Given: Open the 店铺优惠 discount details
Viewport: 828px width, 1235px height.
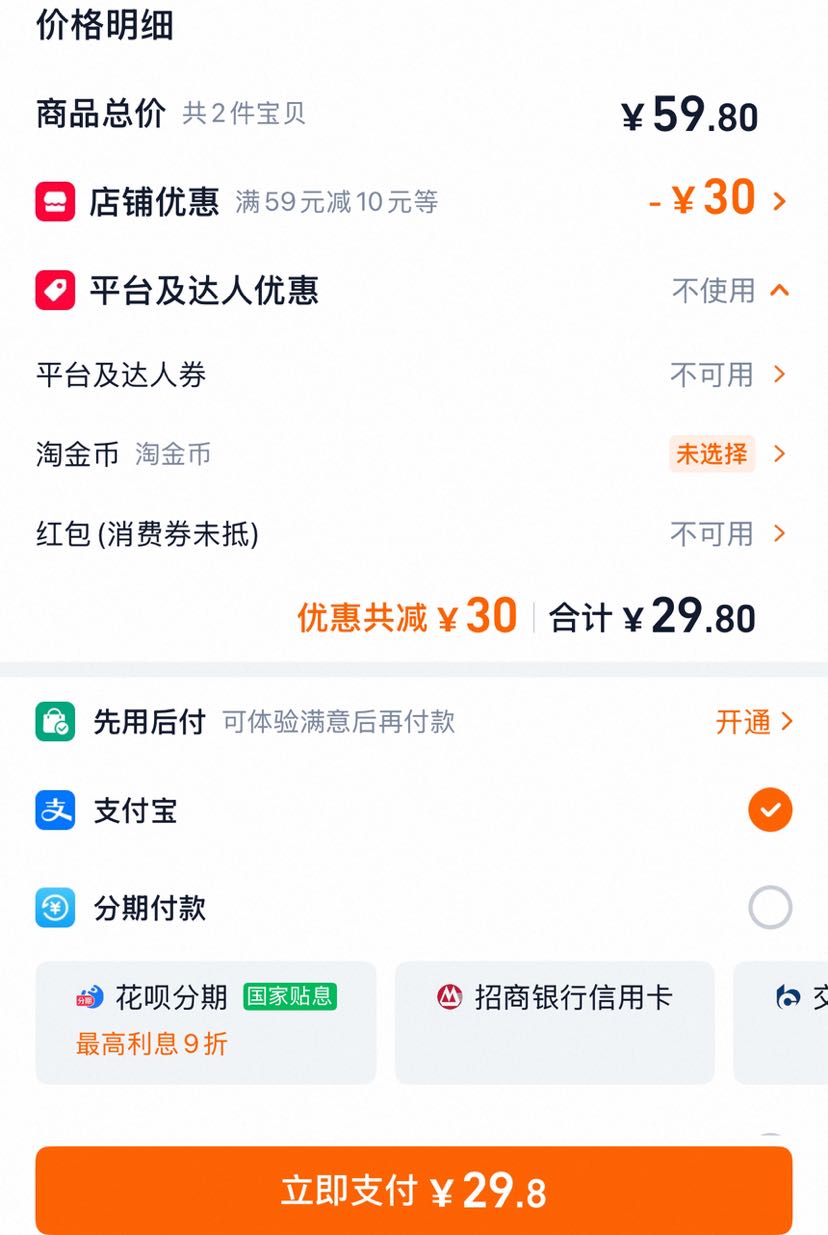Looking at the screenshot, I should 414,201.
